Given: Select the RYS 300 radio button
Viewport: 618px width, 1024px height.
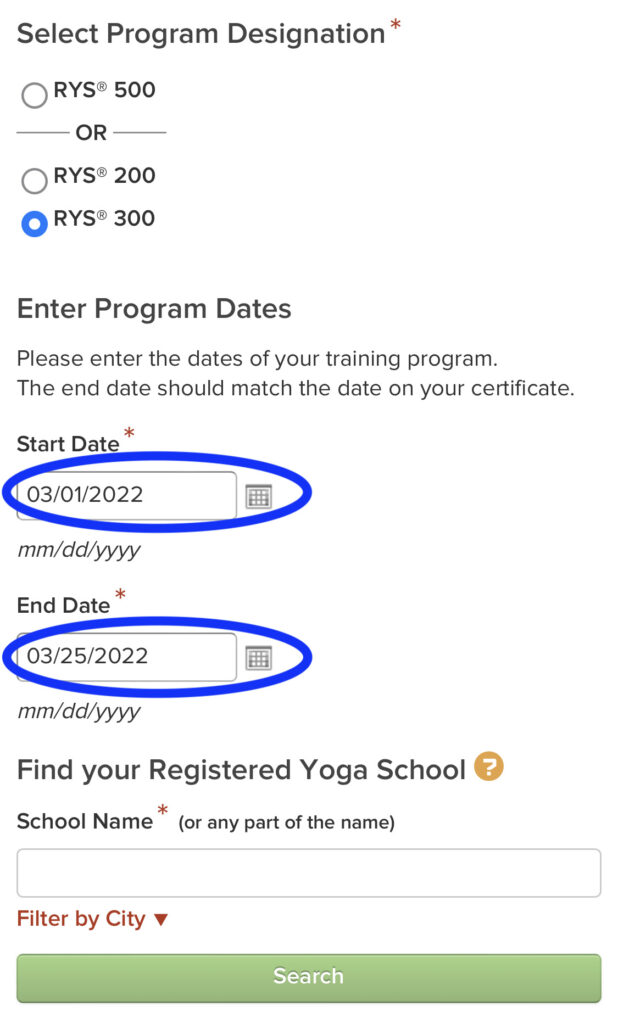Looking at the screenshot, I should point(35,224).
